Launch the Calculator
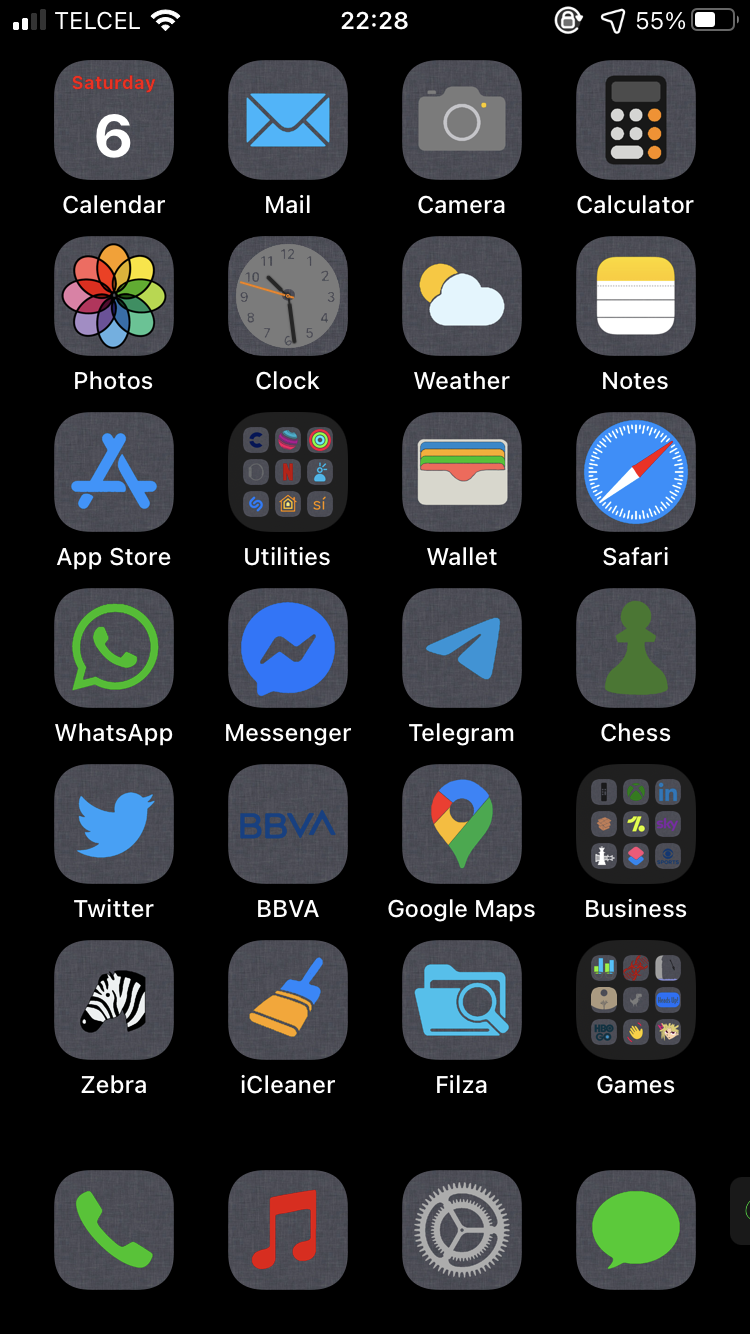Viewport: 750px width, 1334px height. point(636,120)
